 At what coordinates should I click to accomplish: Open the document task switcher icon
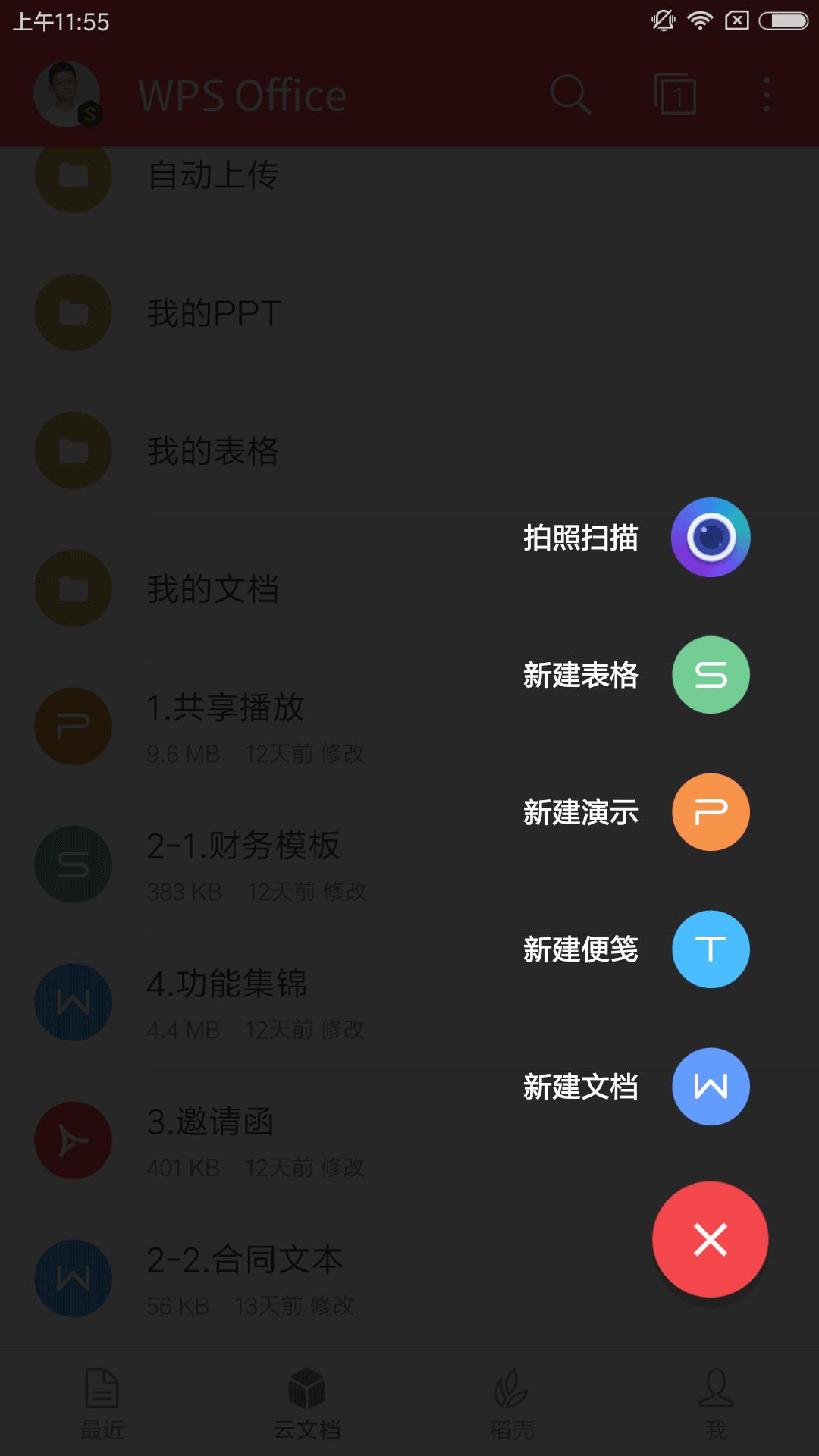(672, 94)
